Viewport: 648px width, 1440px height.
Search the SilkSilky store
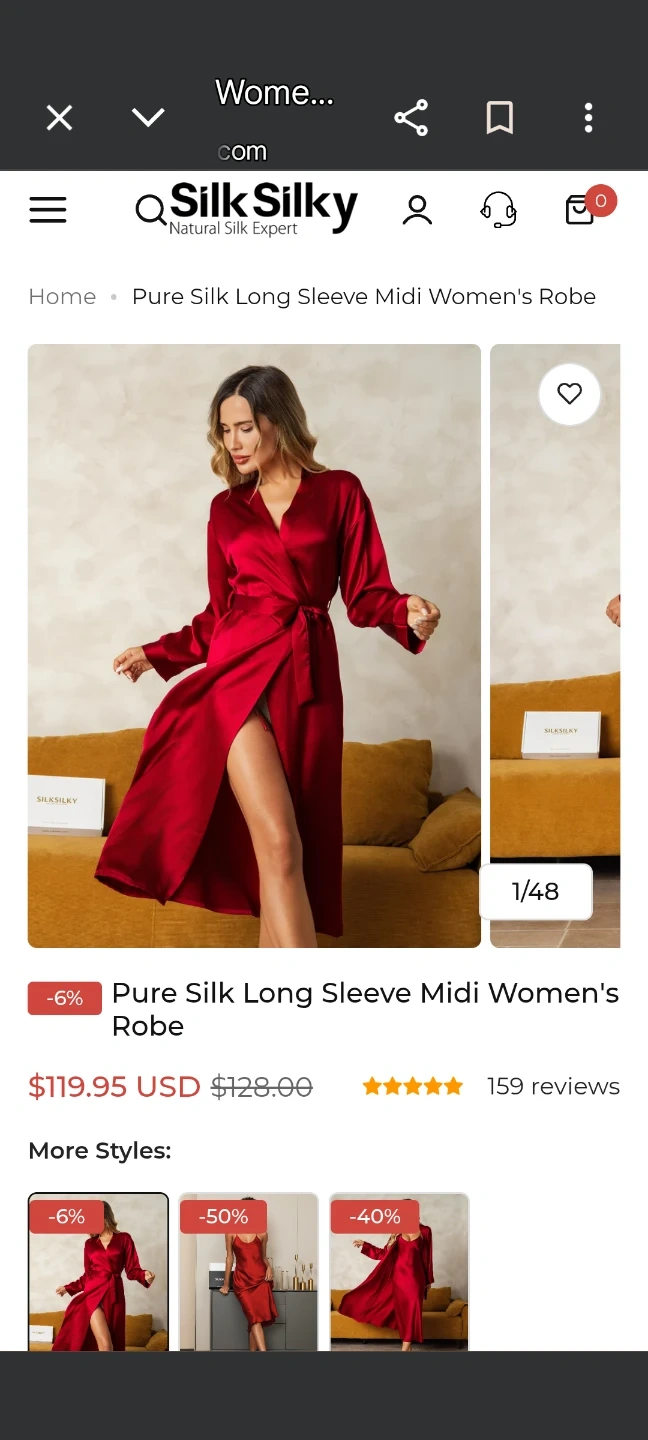pyautogui.click(x=150, y=210)
